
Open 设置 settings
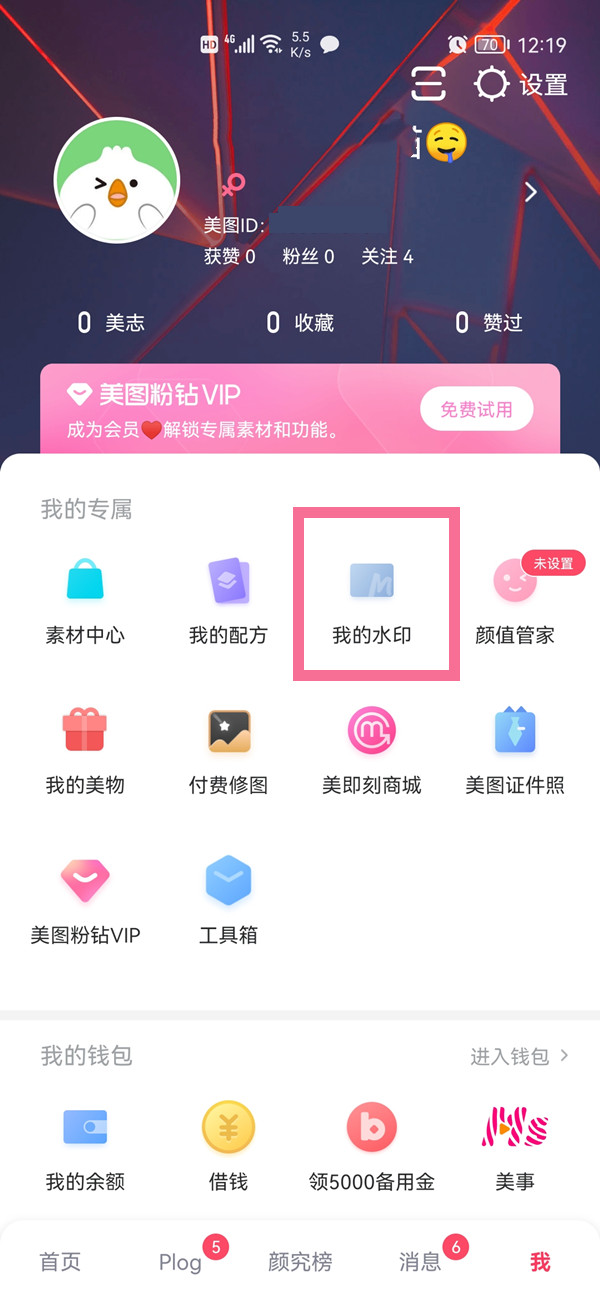[521, 85]
